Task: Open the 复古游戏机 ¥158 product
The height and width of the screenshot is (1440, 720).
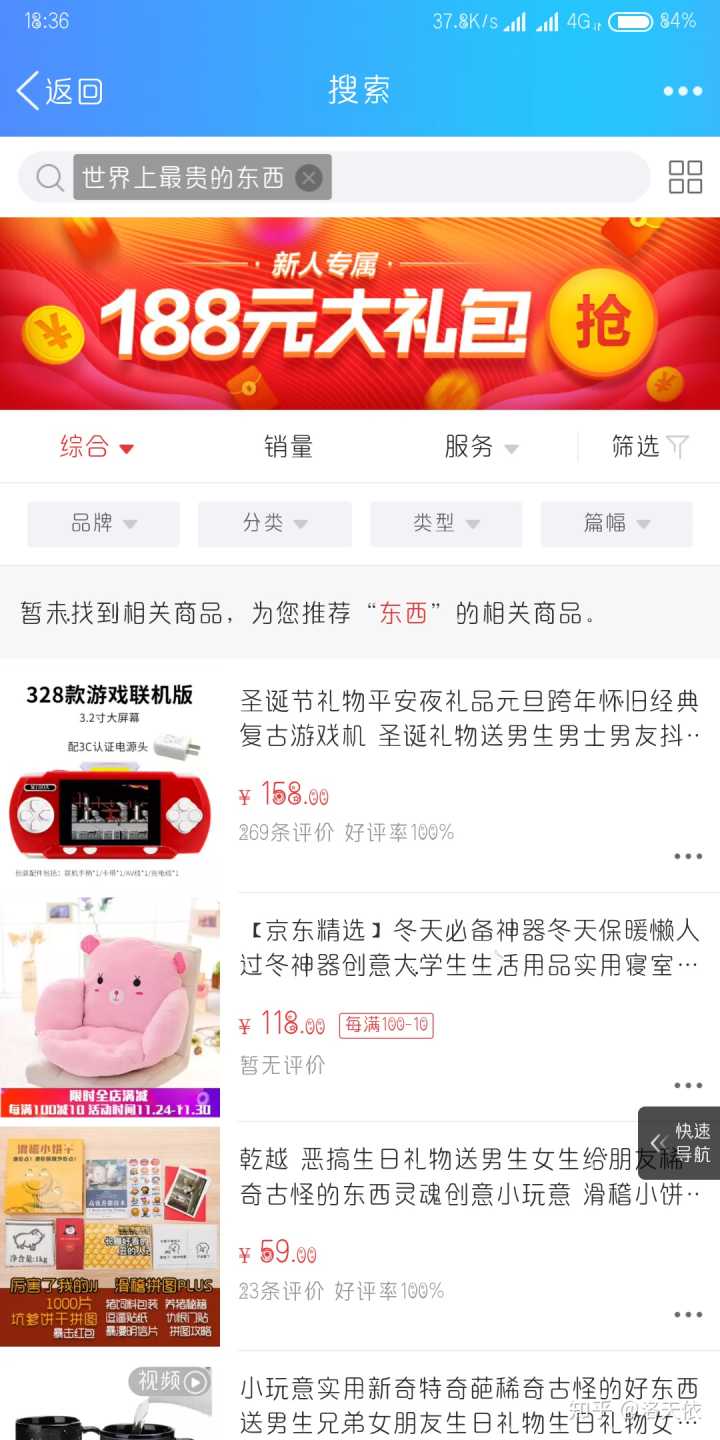Action: [x=468, y=719]
